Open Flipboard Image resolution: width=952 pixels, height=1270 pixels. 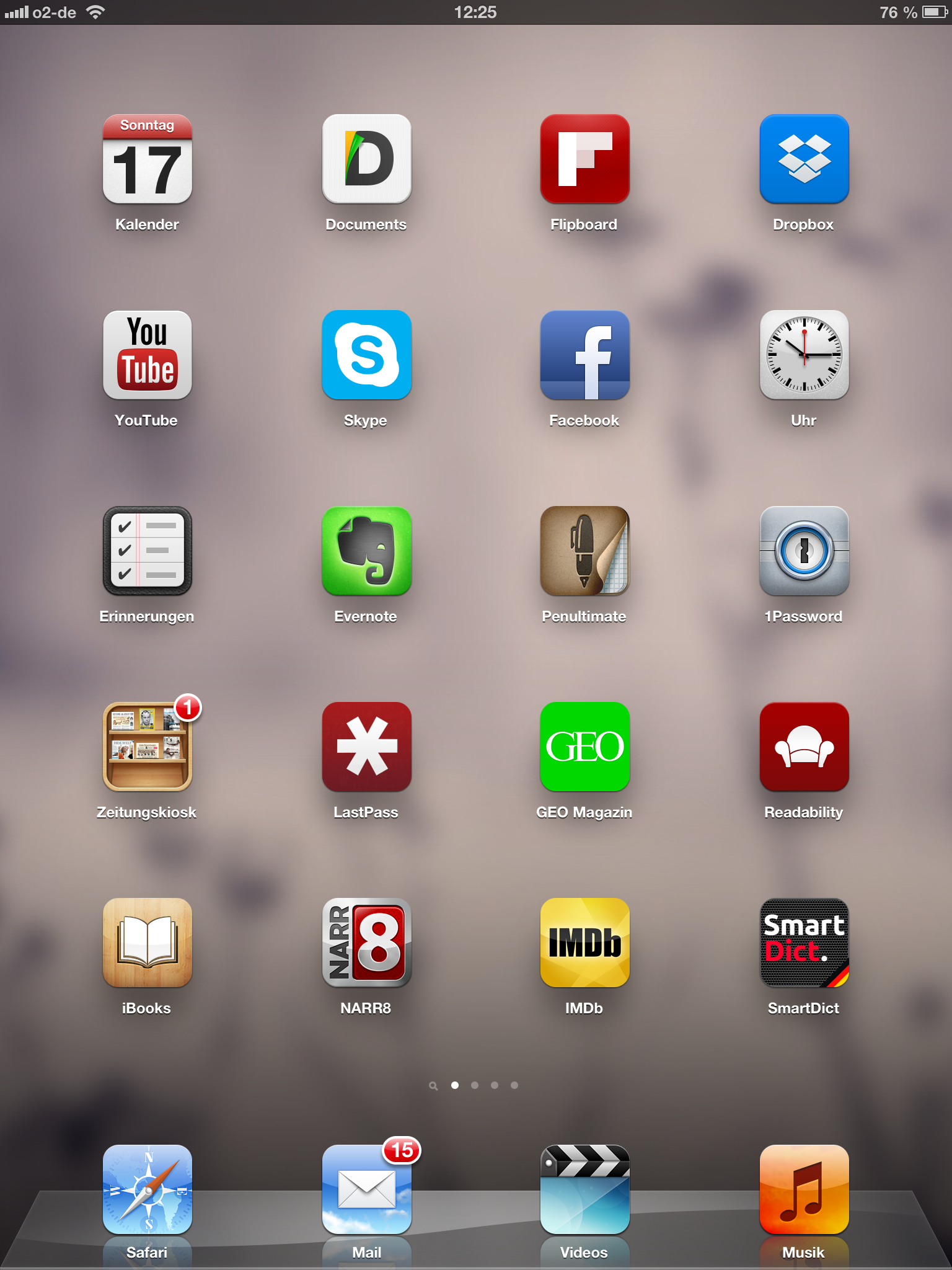584,159
